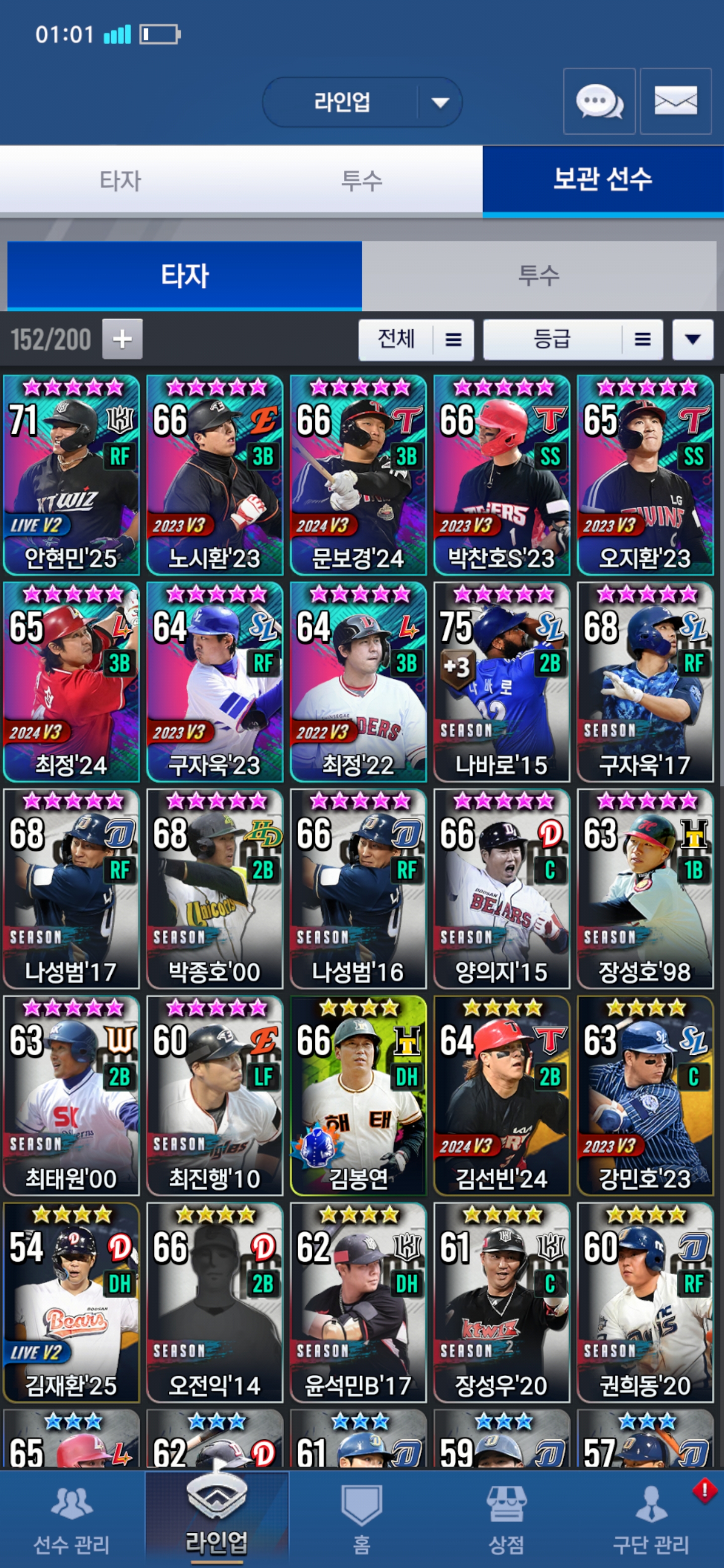Go to the 홈 tab
This screenshot has height=1568, width=724.
361,1520
